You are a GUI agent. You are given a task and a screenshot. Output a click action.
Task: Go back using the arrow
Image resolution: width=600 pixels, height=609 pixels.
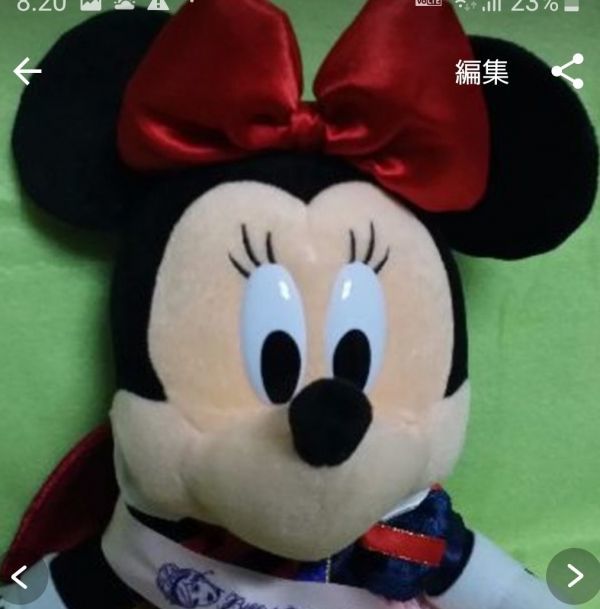click(27, 72)
